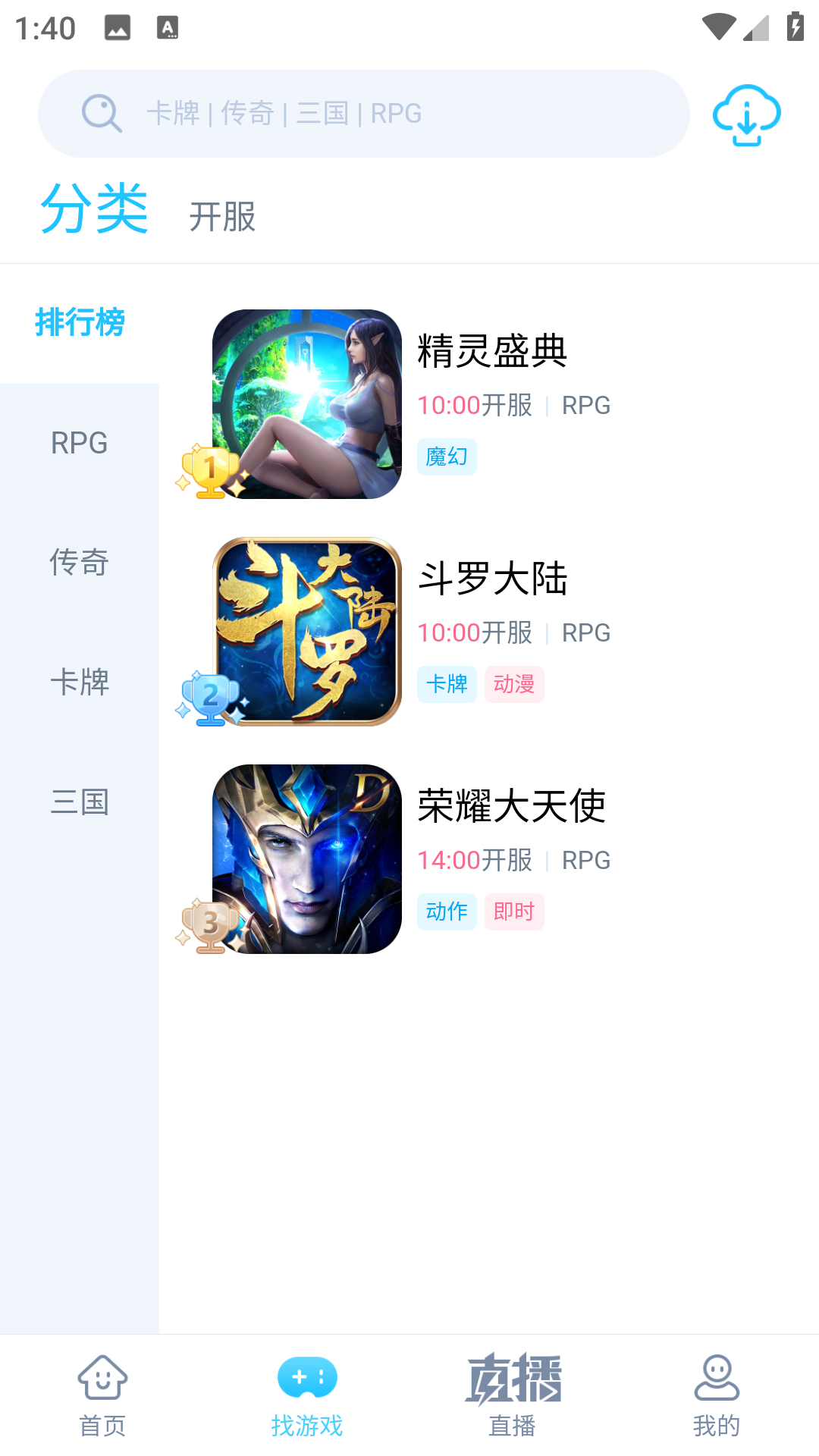
Task: Check the battery status indicator
Action: (x=795, y=25)
